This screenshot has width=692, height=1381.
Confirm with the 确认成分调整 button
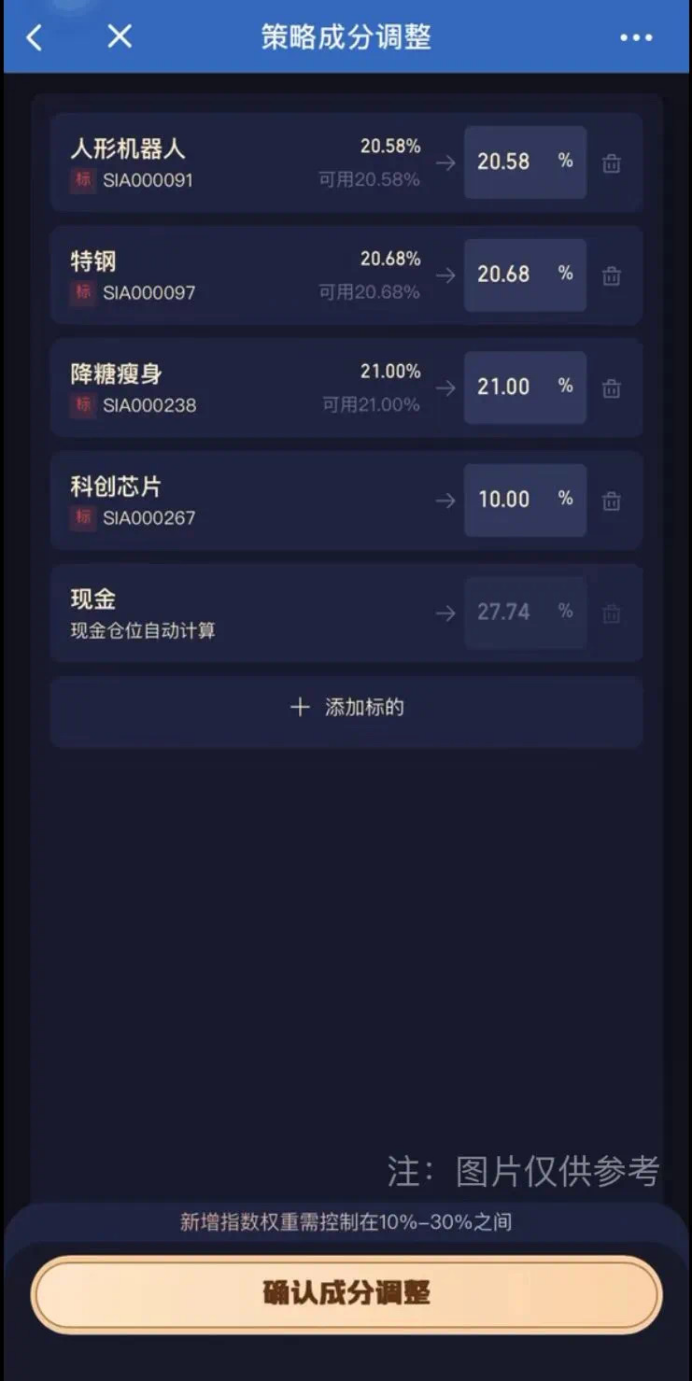(x=346, y=1293)
